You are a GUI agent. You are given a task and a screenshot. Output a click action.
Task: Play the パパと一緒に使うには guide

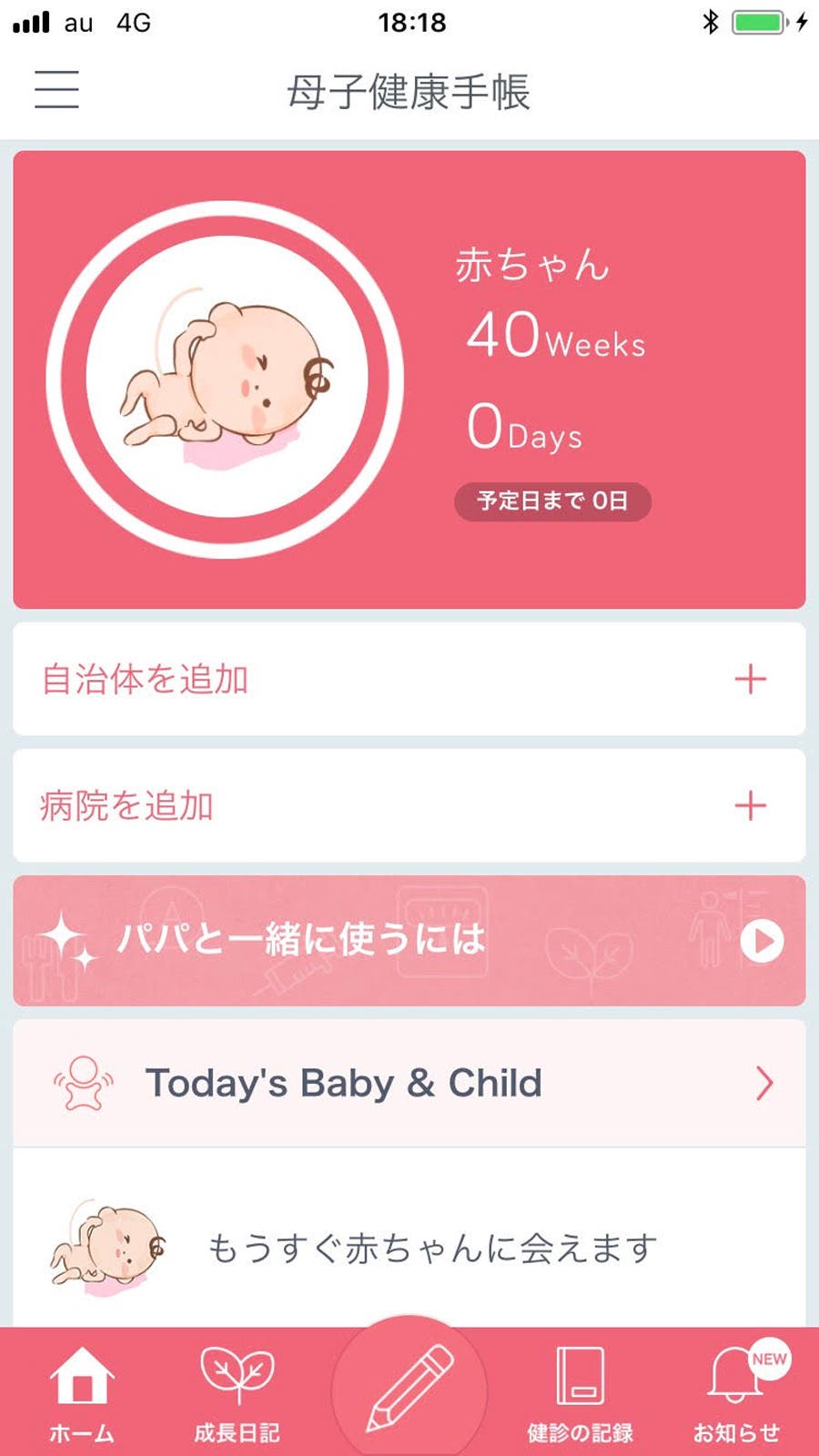(763, 941)
